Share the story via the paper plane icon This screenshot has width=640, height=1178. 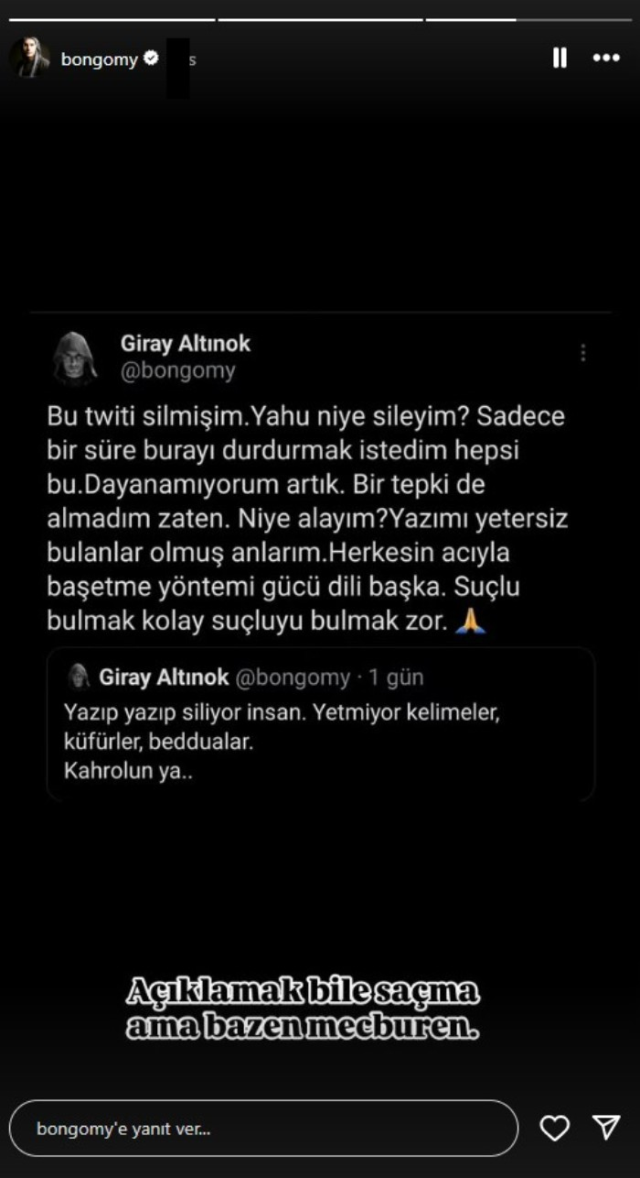[606, 1128]
